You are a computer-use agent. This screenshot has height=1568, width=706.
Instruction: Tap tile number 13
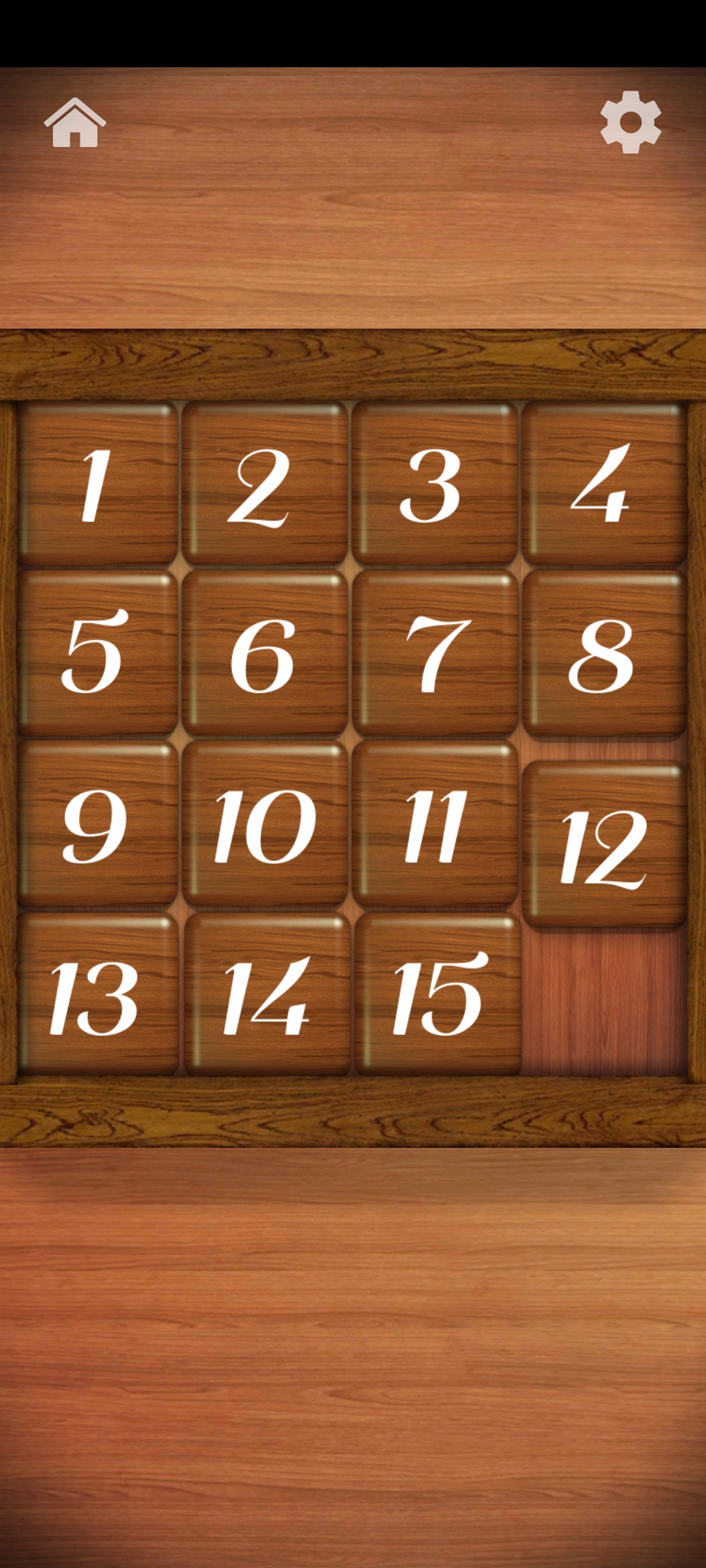[97, 994]
